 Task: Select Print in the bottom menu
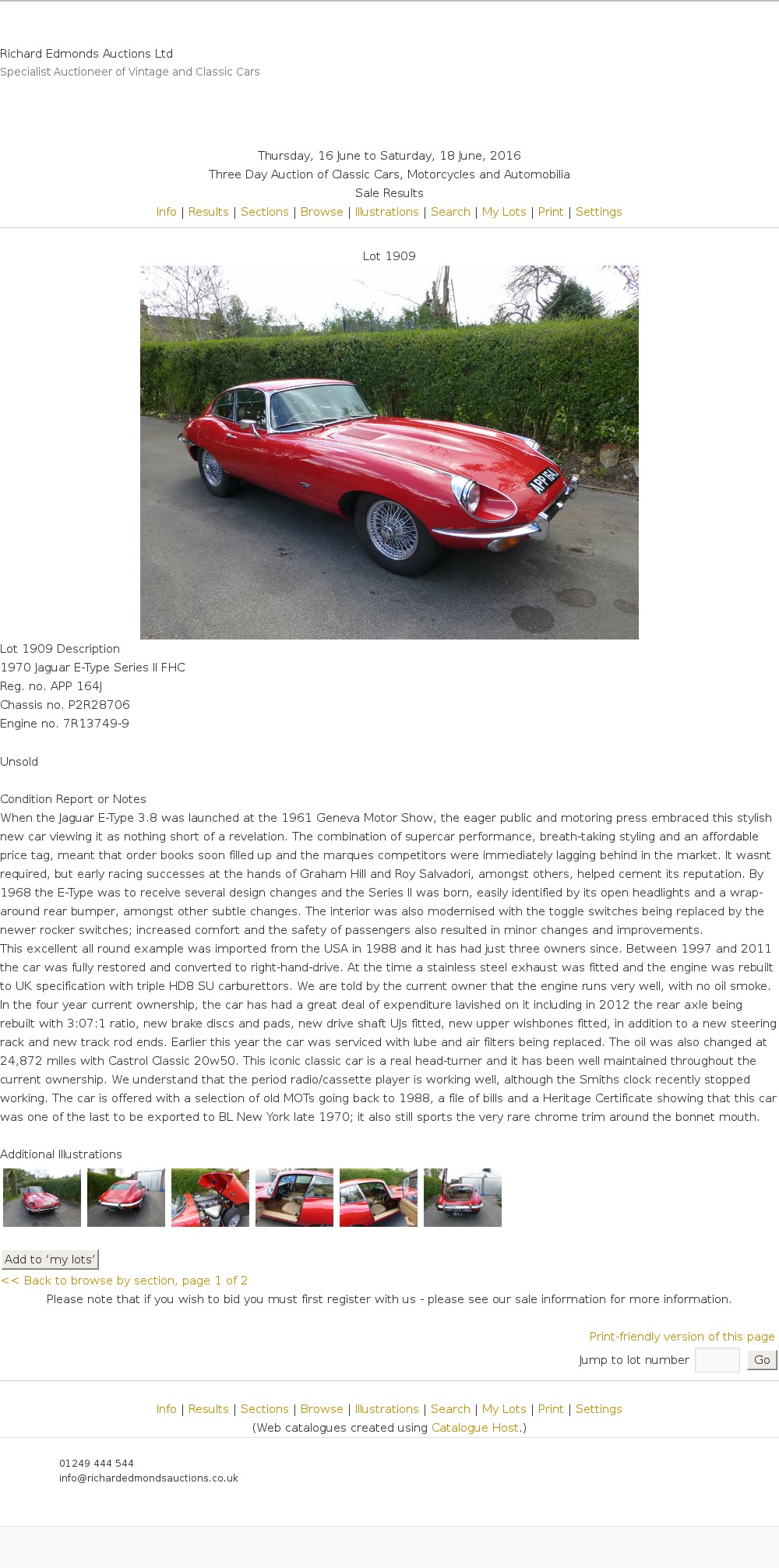pyautogui.click(x=550, y=1409)
